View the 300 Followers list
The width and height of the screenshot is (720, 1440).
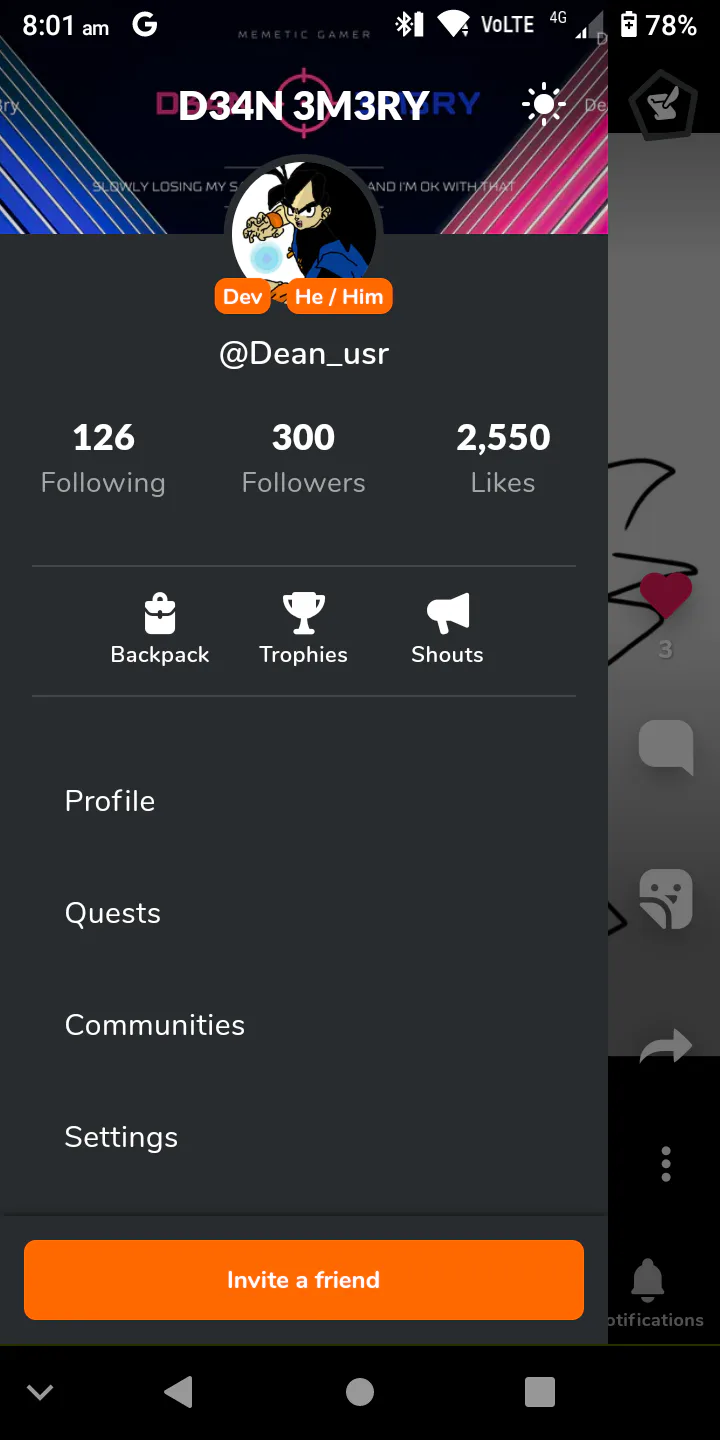303,458
